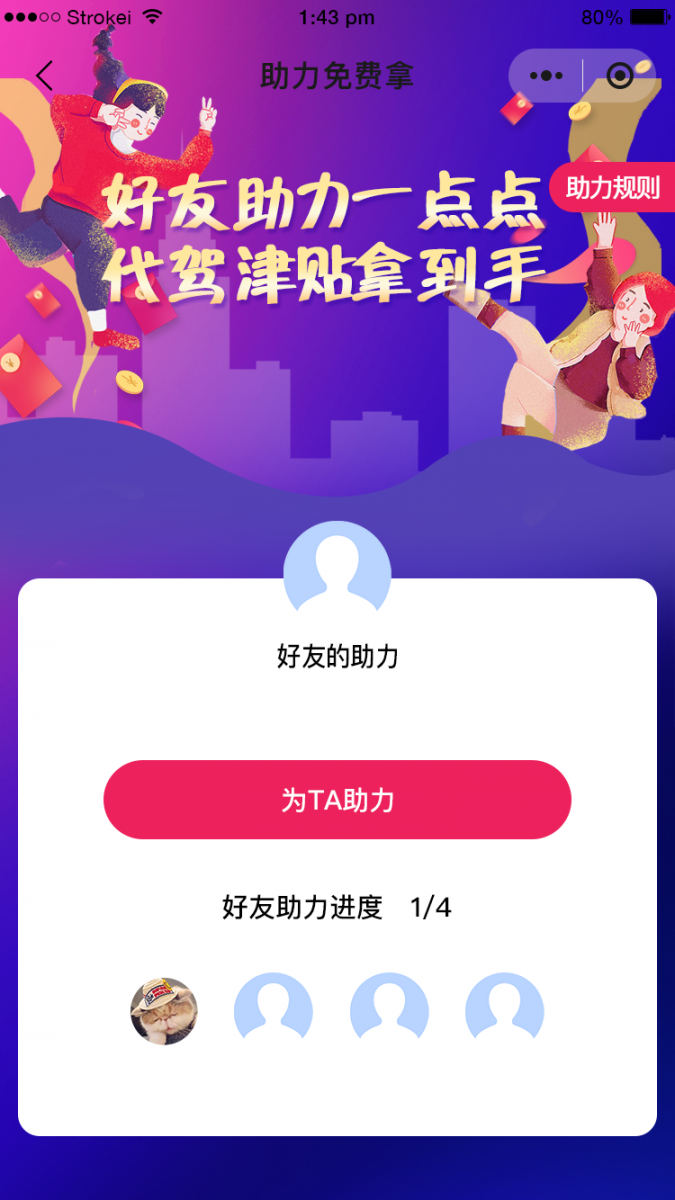Screen dimensions: 675x1200
Task: Go back using the top-left arrow
Action: pos(44,76)
